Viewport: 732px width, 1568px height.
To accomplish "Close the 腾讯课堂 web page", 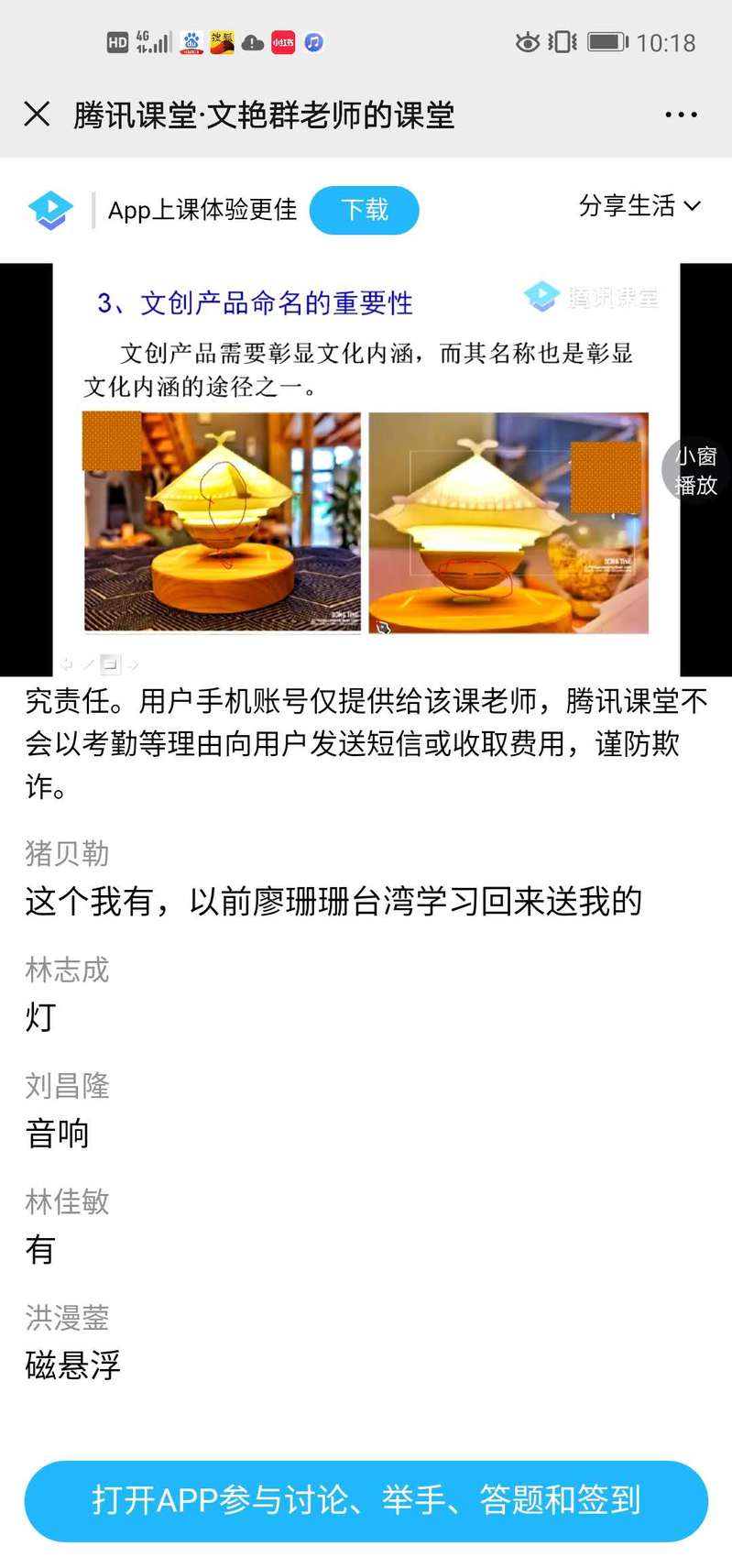I will pos(37,115).
